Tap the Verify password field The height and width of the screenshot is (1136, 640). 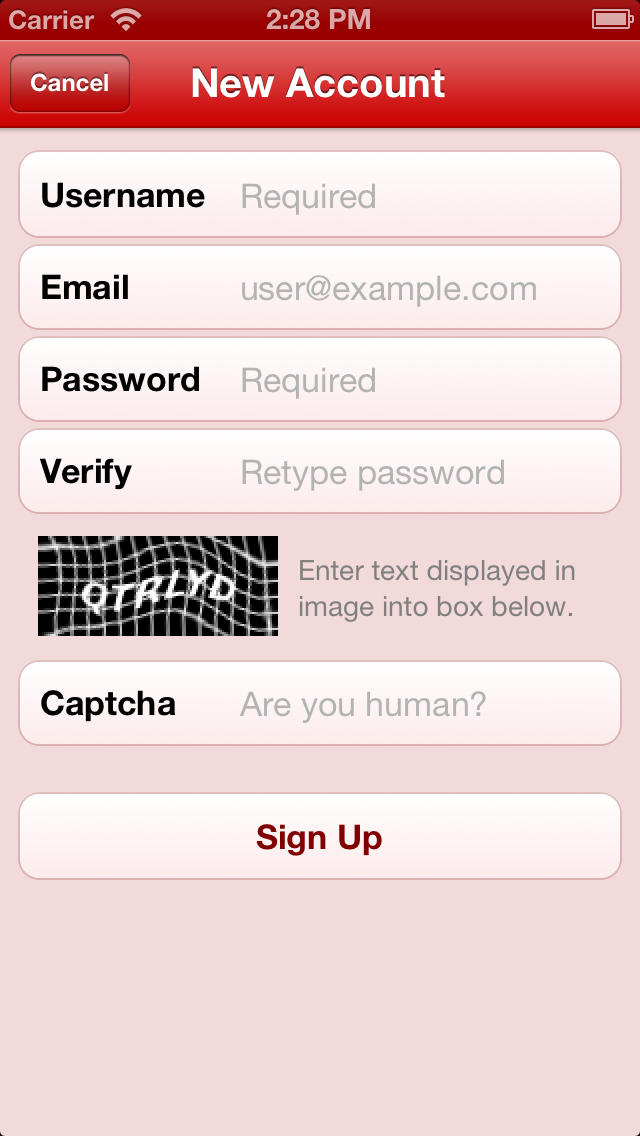320,471
